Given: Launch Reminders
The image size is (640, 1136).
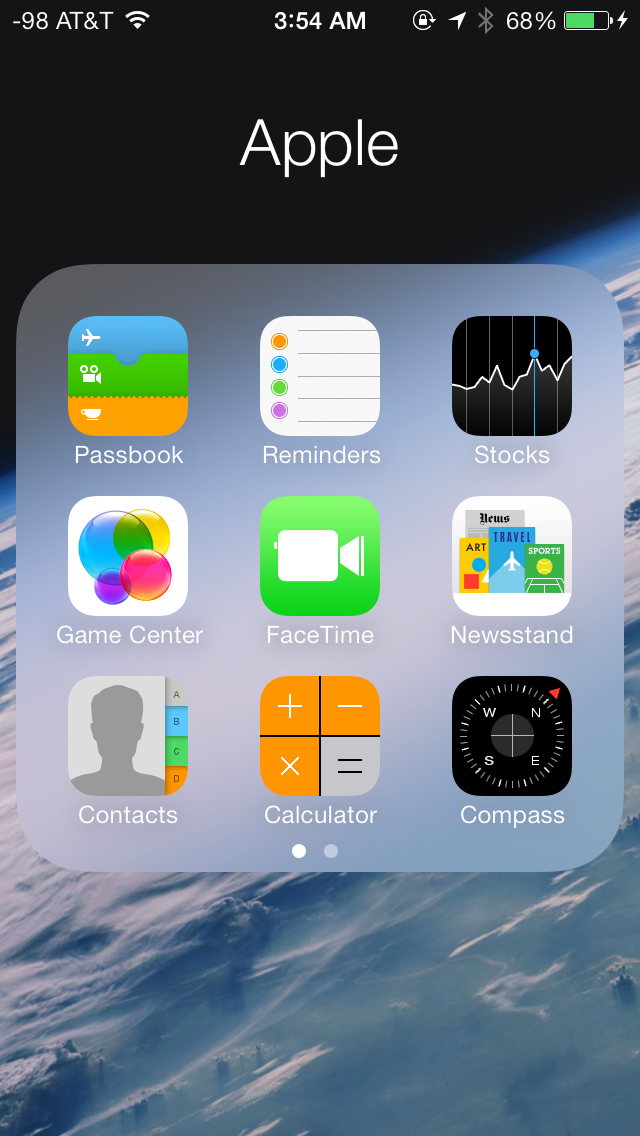Looking at the screenshot, I should pos(320,375).
